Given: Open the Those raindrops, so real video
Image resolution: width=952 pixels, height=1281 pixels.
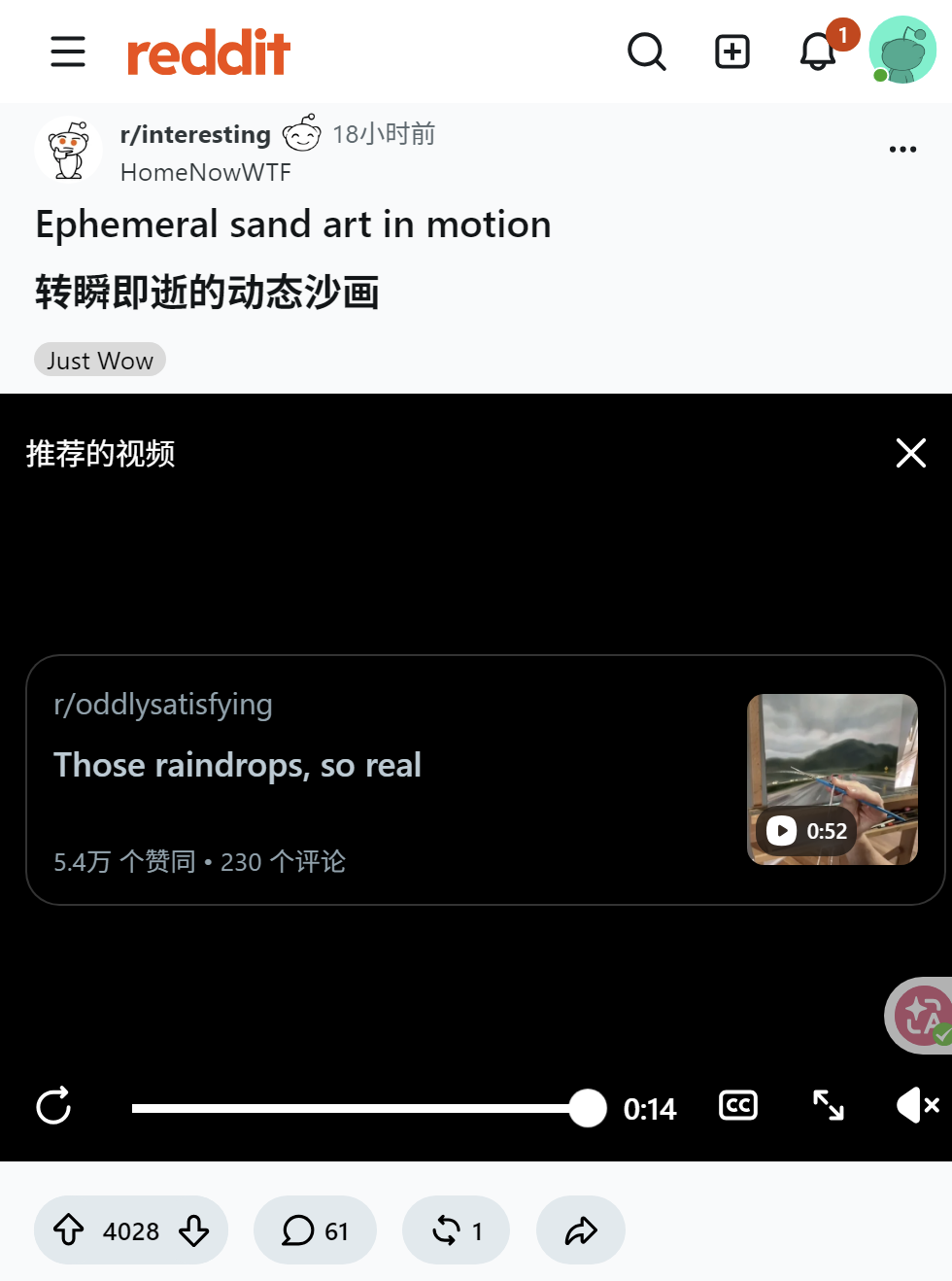Looking at the screenshot, I should coord(486,779).
